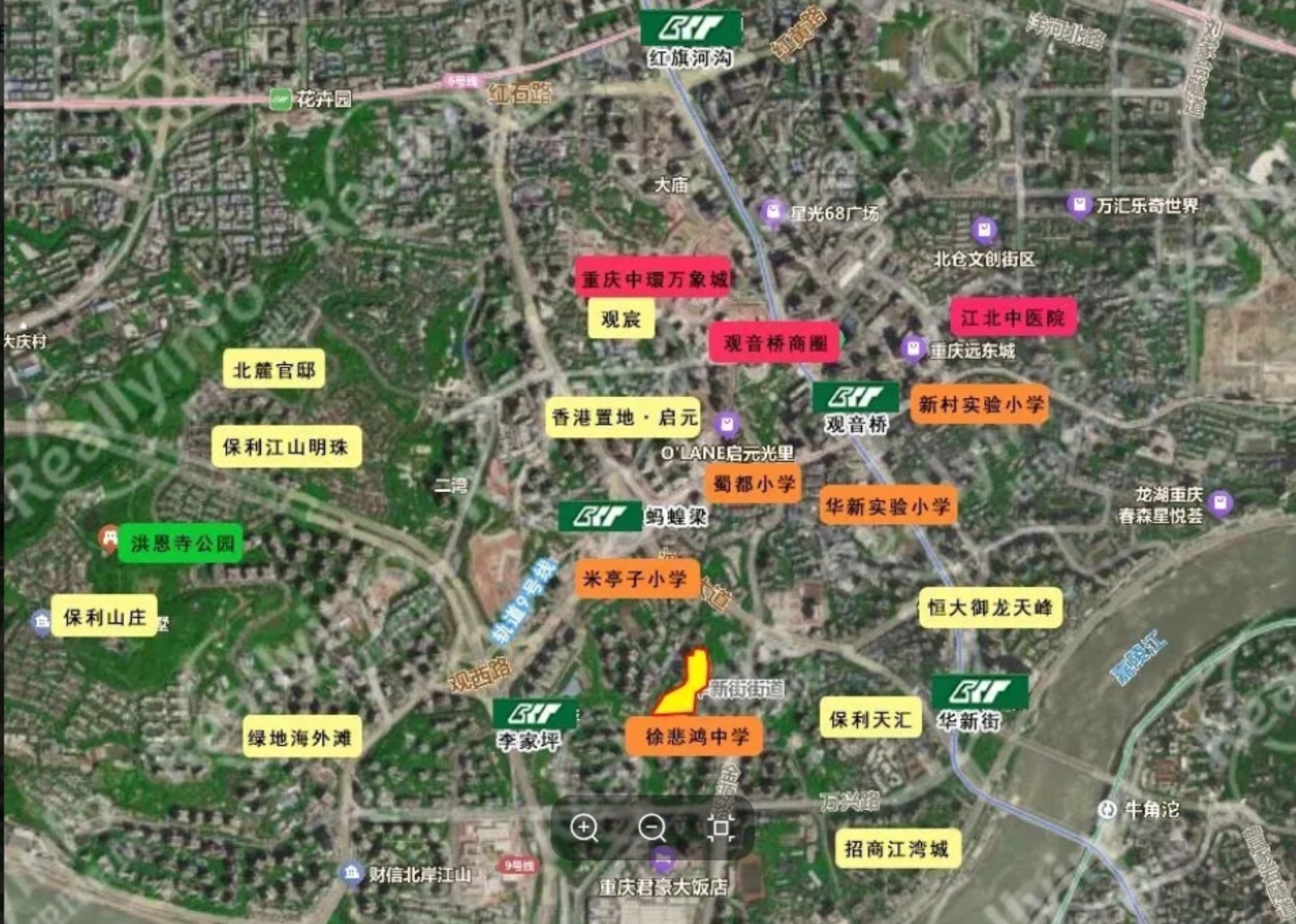
Task: Fit the image to the screen
Action: (720, 828)
